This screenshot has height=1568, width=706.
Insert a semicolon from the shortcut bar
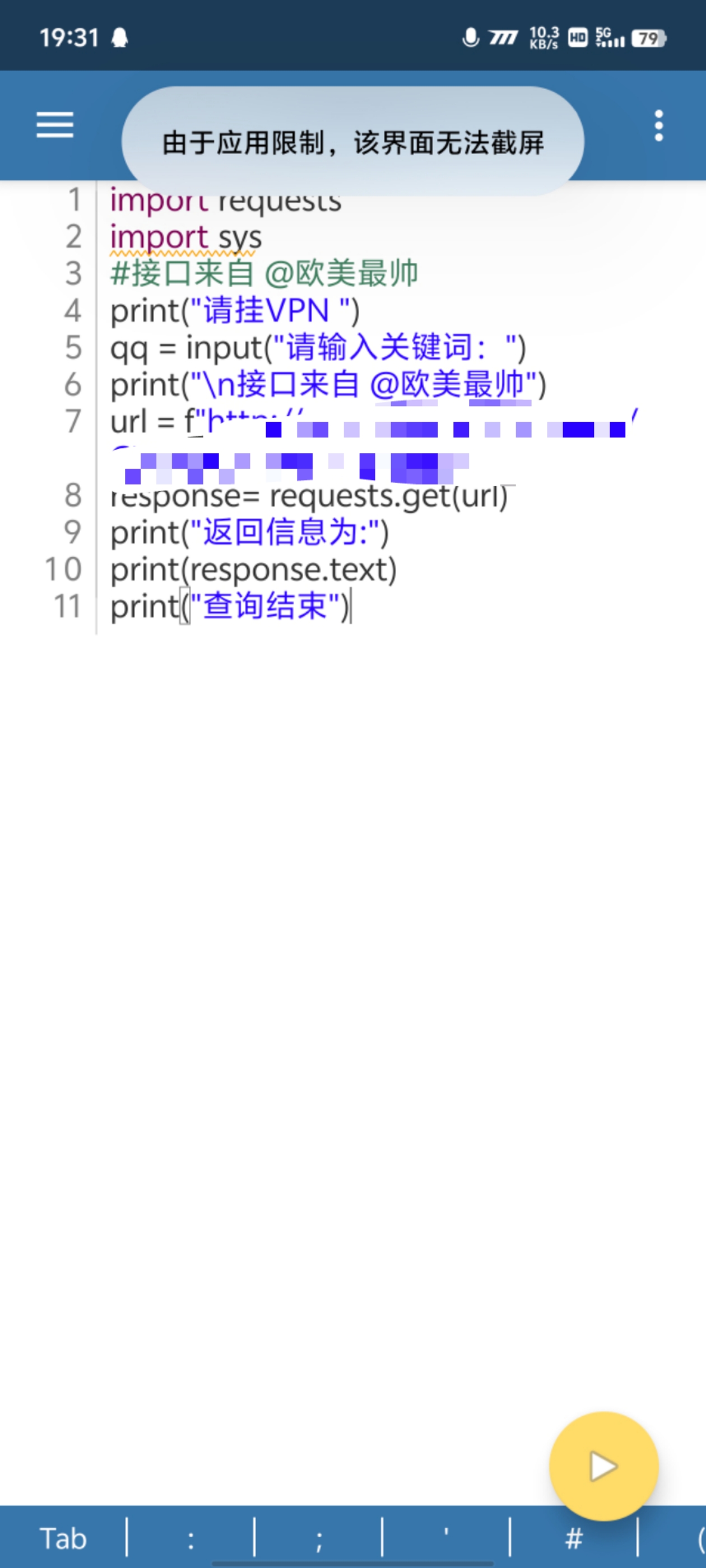point(319,1538)
